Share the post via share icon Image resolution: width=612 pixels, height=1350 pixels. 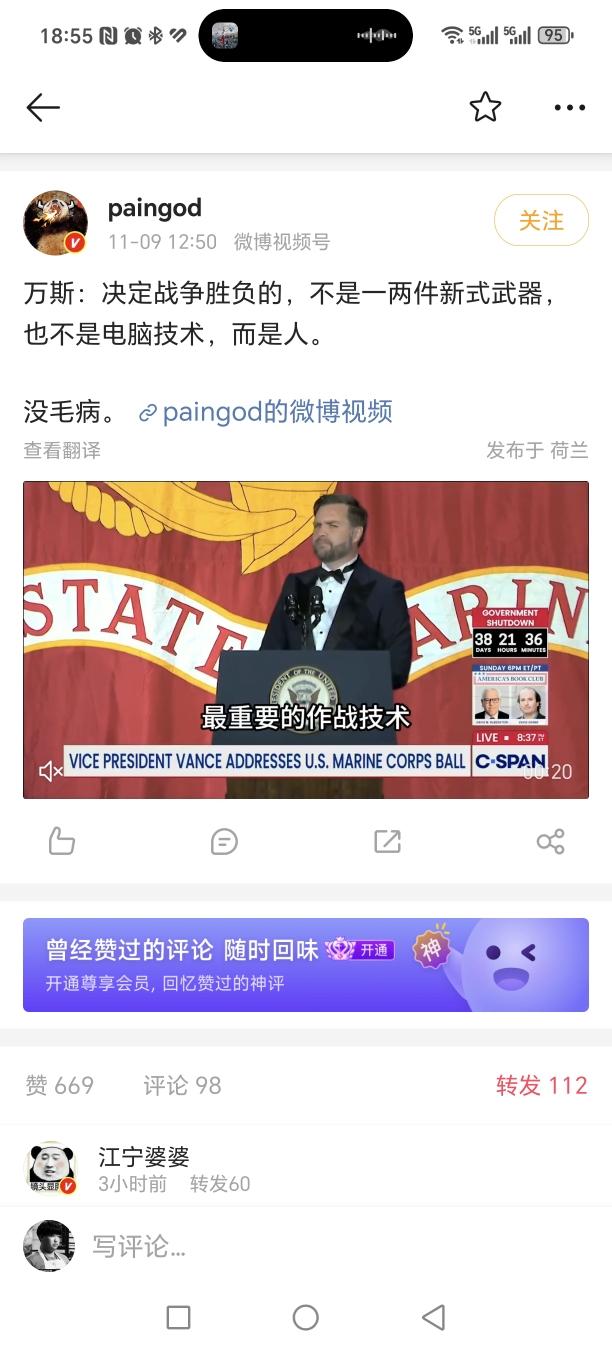[x=550, y=841]
